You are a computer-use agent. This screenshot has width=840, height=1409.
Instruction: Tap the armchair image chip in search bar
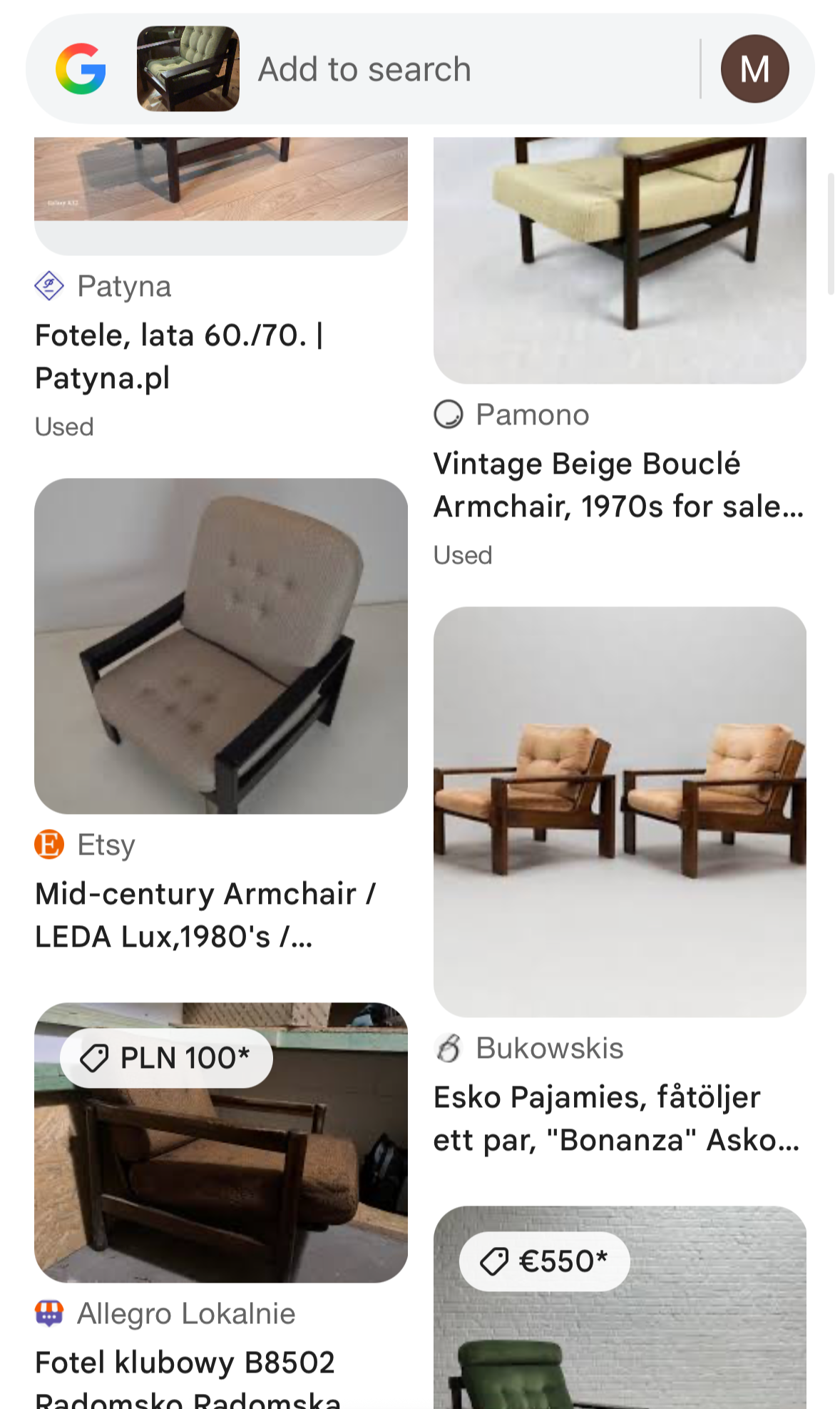click(188, 69)
